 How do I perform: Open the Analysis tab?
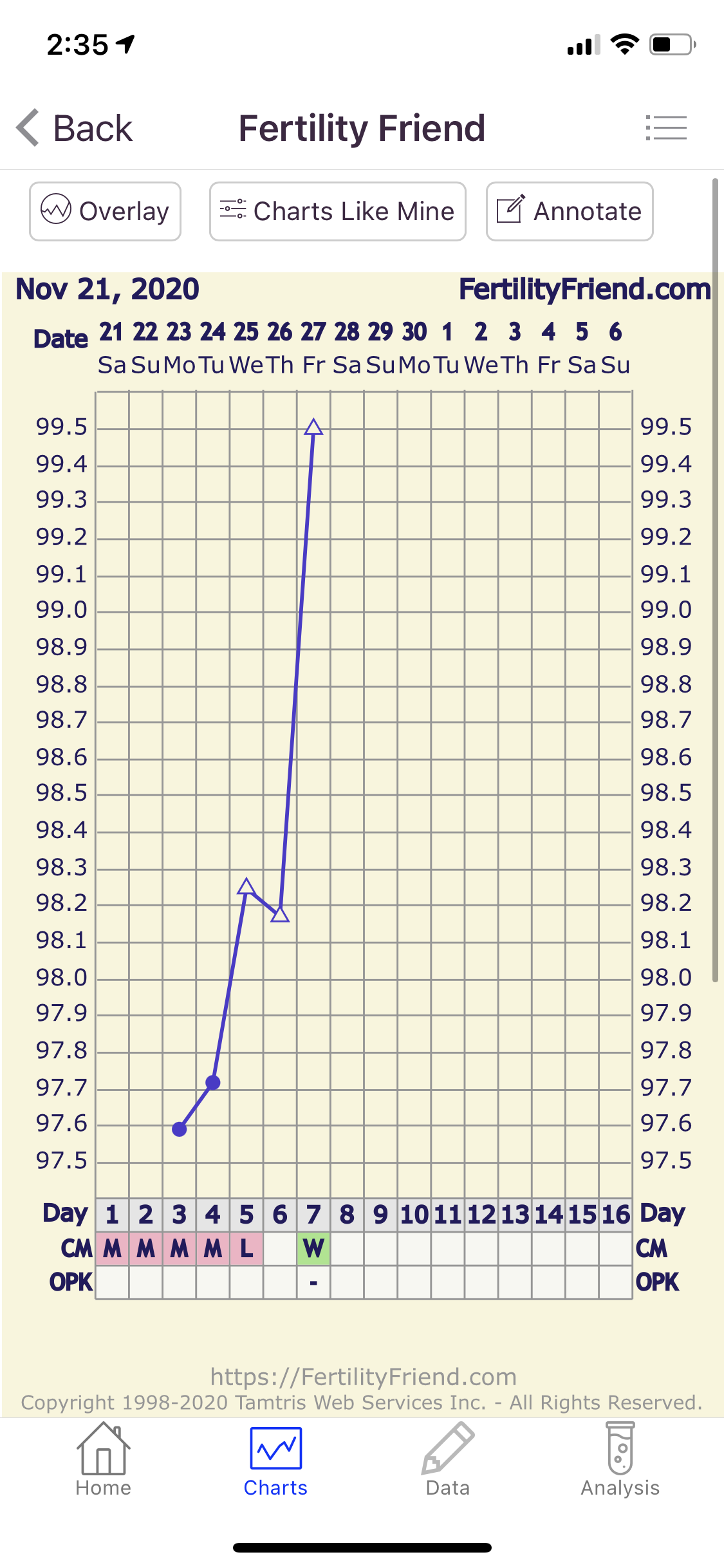point(620,1460)
